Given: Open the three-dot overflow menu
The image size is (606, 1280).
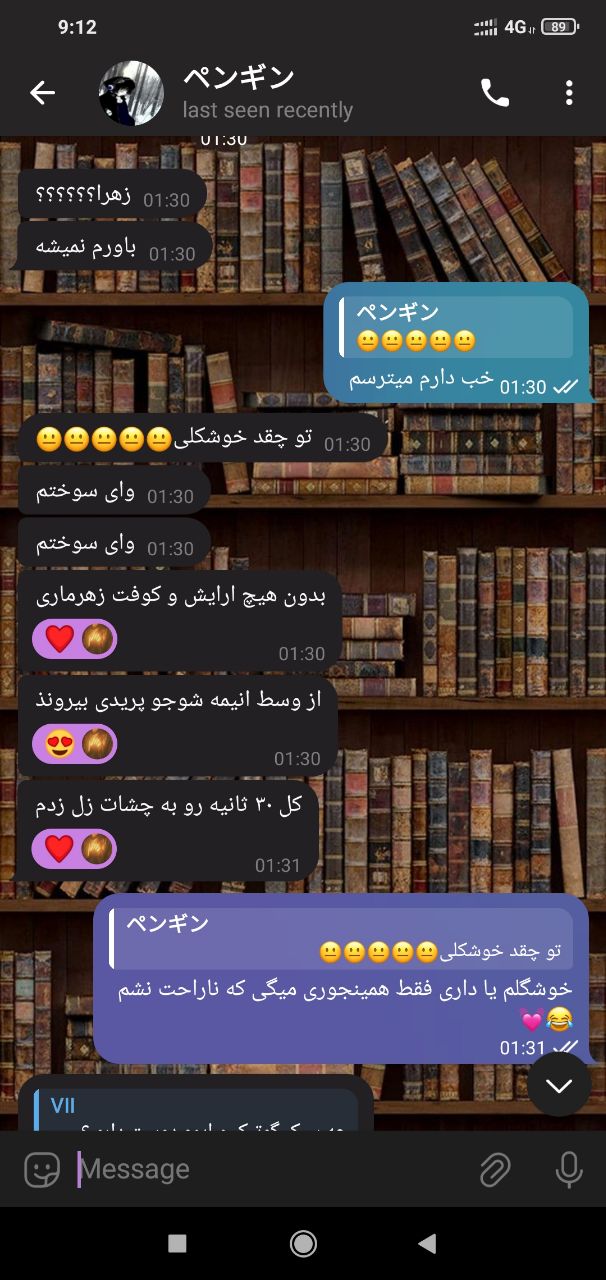Looking at the screenshot, I should coord(569,93).
